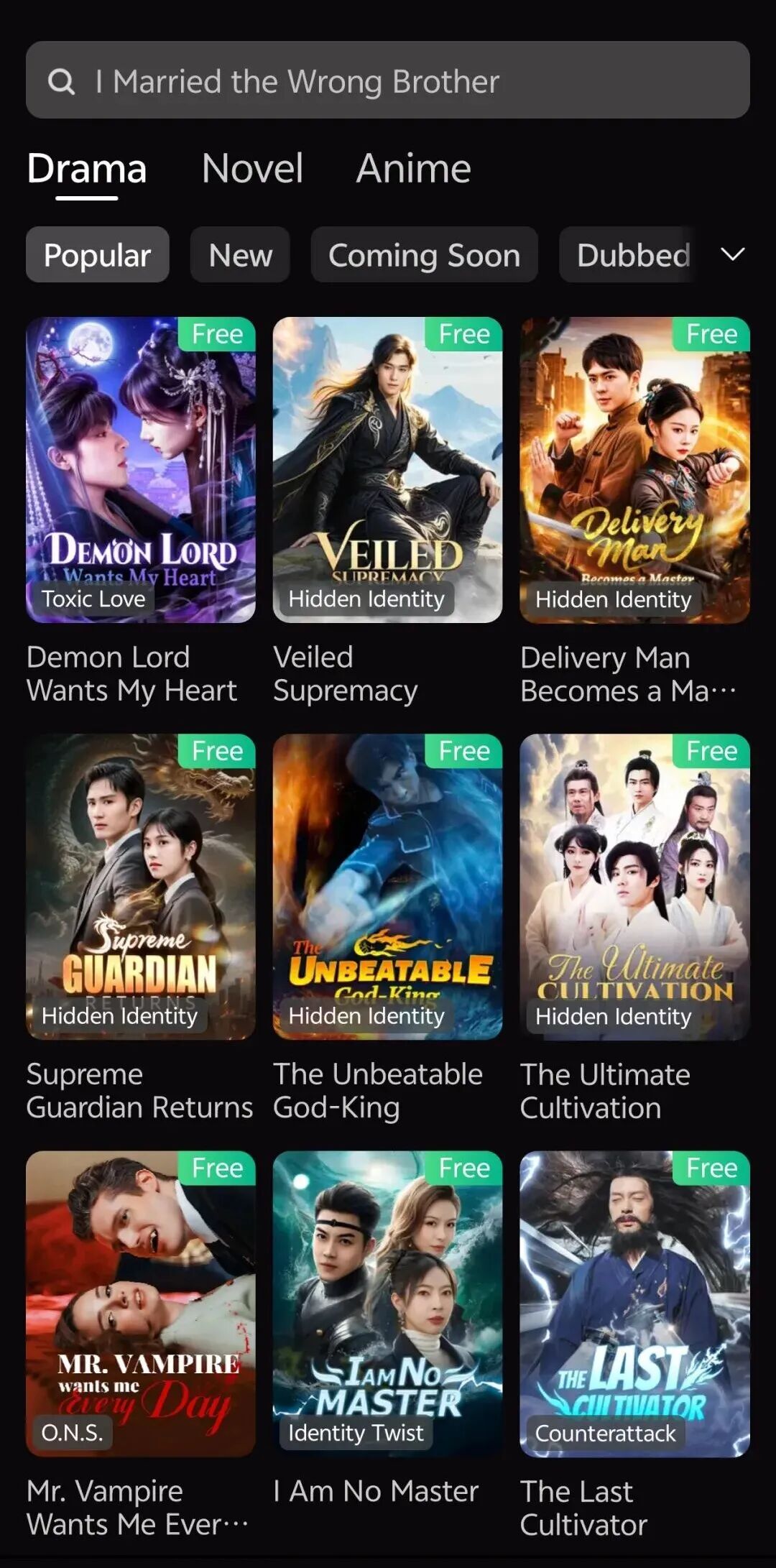This screenshot has width=776, height=1568.
Task: Expand the filter categories chevron
Action: tap(732, 254)
